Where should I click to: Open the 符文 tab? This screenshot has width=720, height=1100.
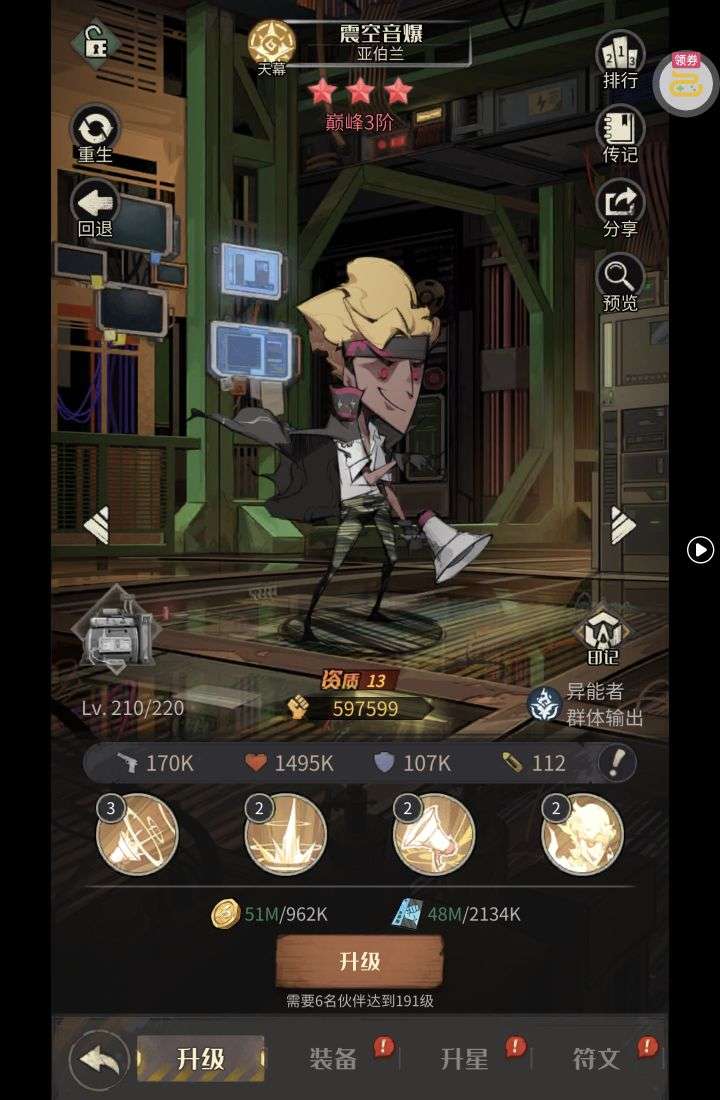point(596,1059)
